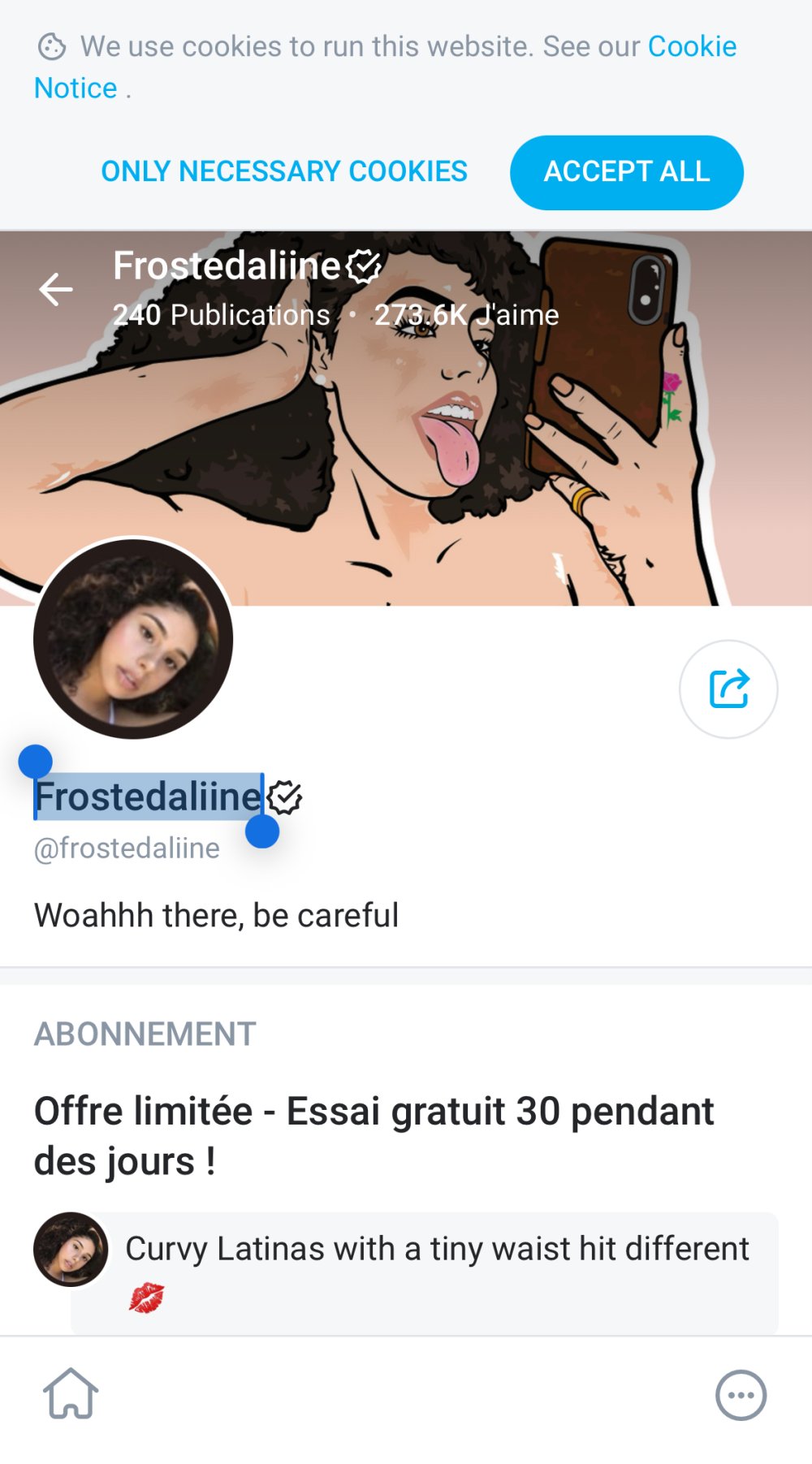Open the Cookie Notice link
Screen dimensions: 812x1464
[x=691, y=47]
